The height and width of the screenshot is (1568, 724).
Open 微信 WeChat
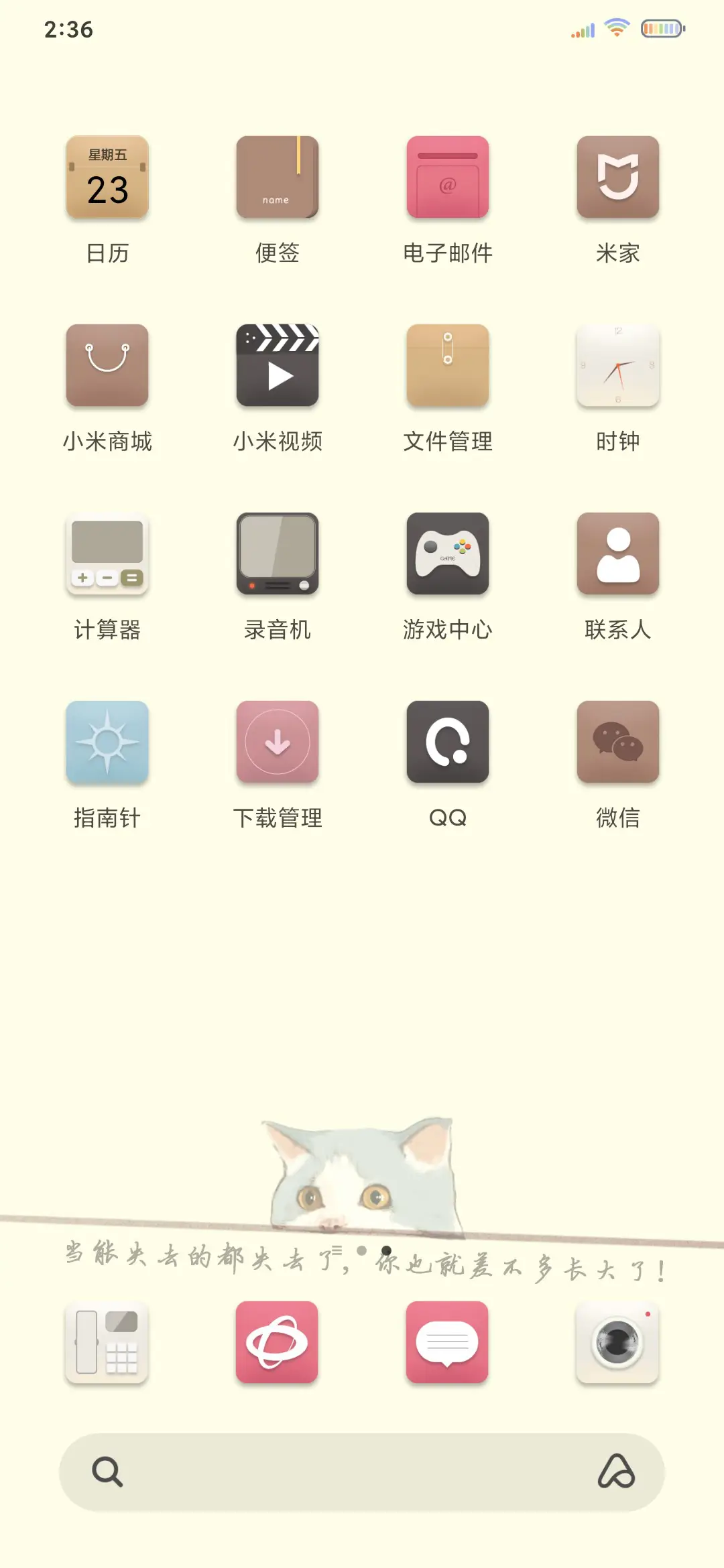(x=617, y=742)
